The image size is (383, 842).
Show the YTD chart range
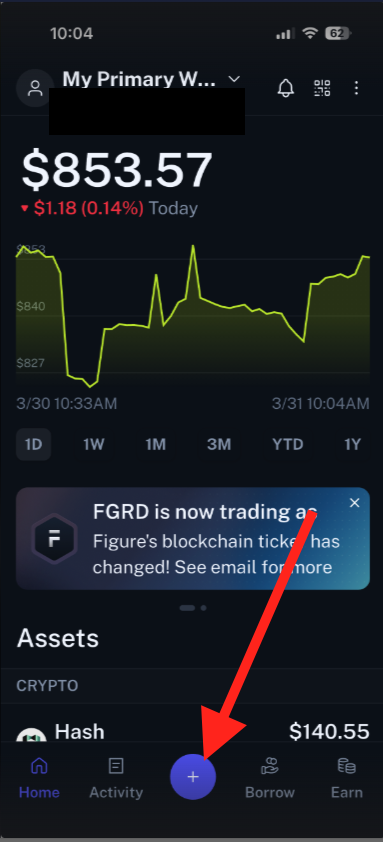coord(287,445)
